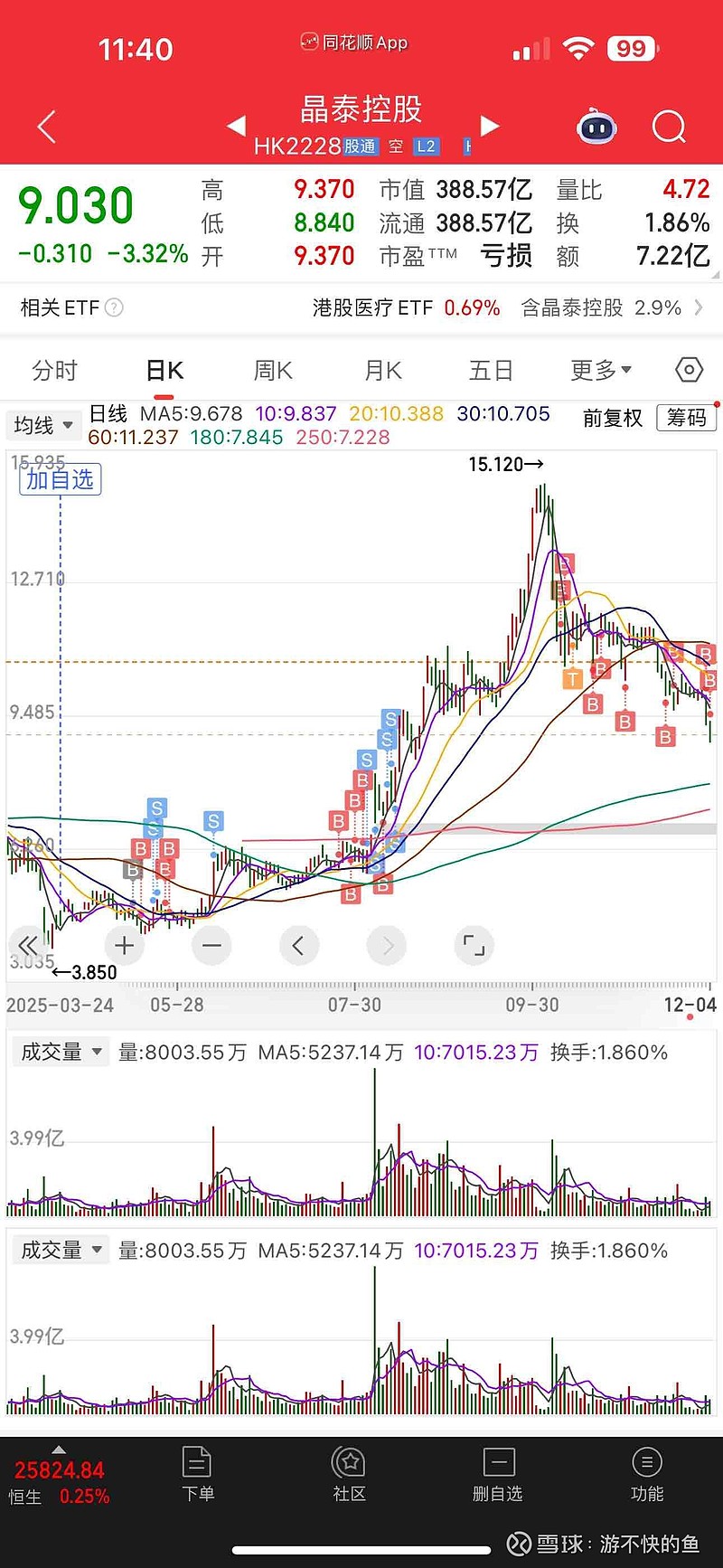Screen dimensions: 723x1568
Task: Open the 成交量 indicator selector
Action: coord(60,1052)
